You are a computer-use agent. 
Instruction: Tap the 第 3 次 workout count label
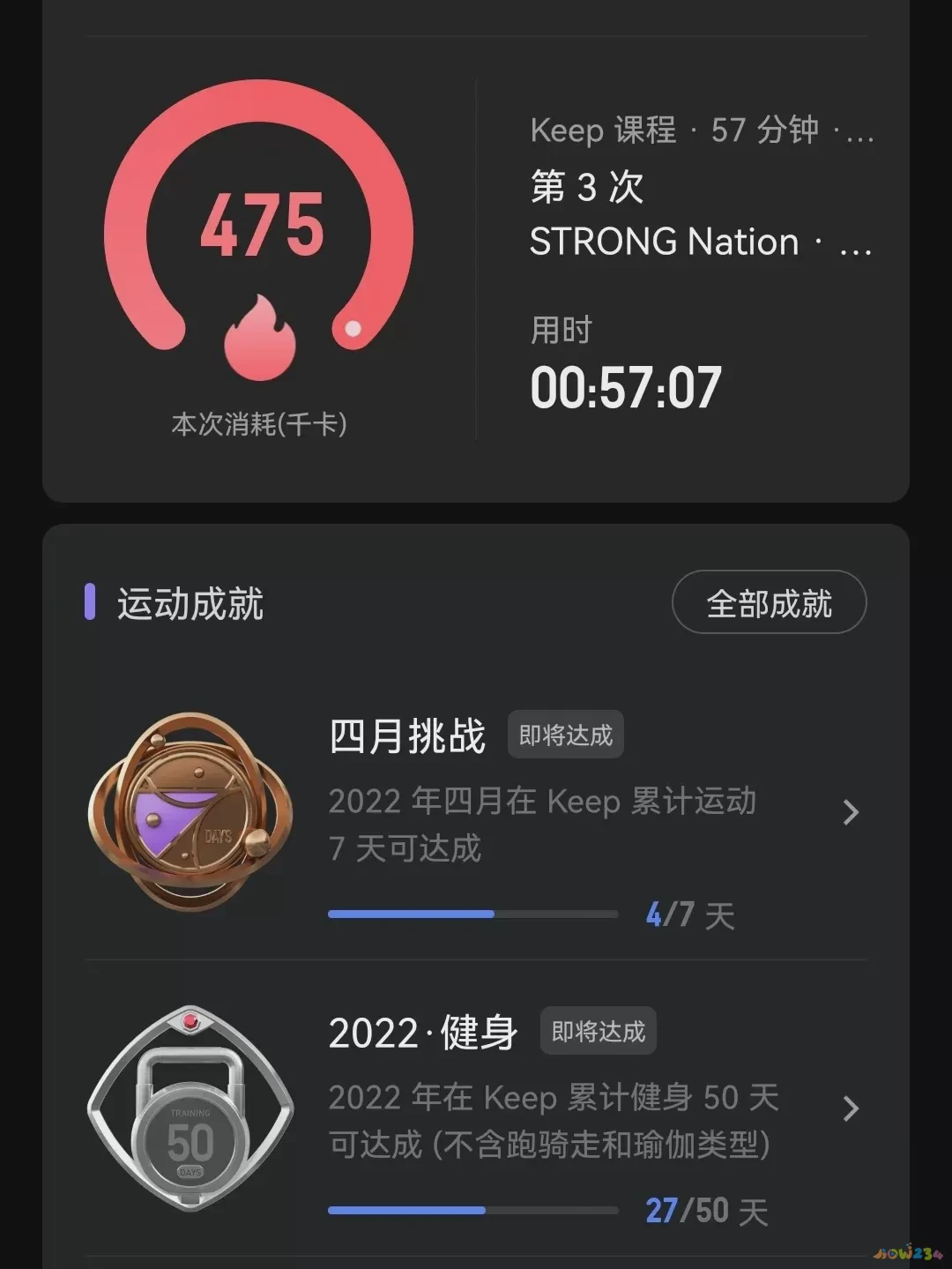[x=586, y=187]
